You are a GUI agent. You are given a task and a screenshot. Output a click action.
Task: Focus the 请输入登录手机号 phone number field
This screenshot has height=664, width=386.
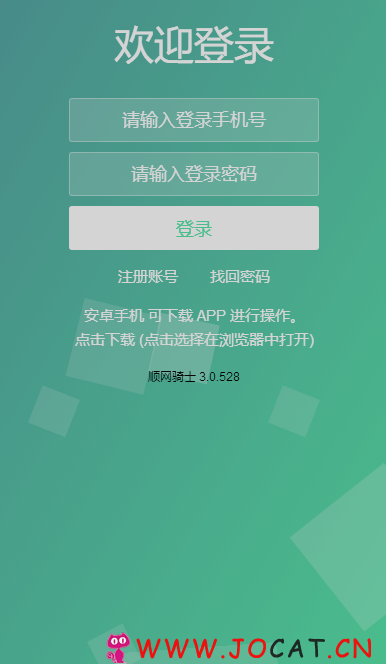tap(194, 120)
